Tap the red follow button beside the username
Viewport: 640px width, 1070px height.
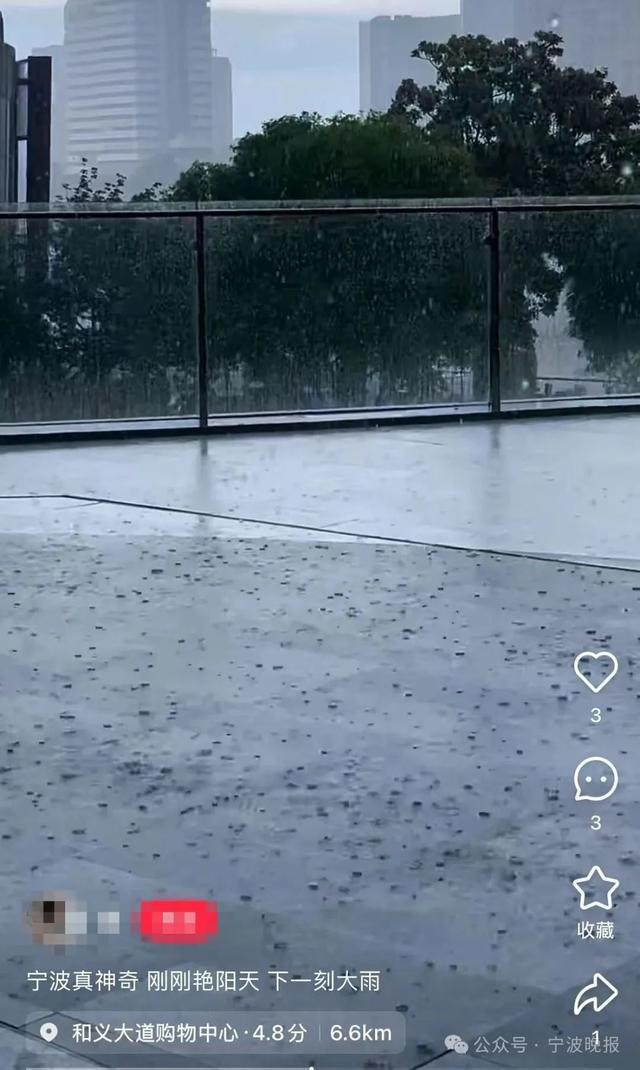(x=178, y=921)
